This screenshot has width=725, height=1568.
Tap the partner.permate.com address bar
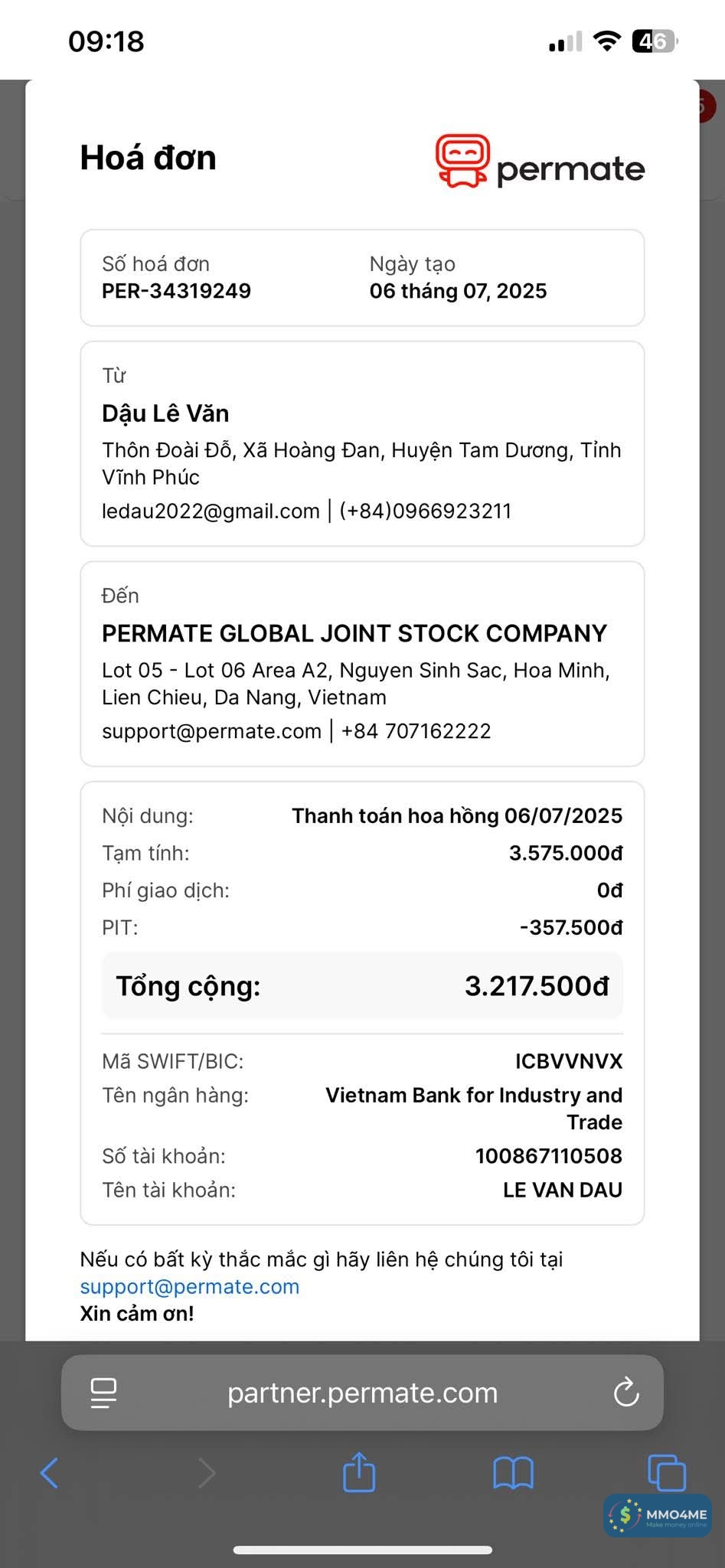pos(362,1393)
